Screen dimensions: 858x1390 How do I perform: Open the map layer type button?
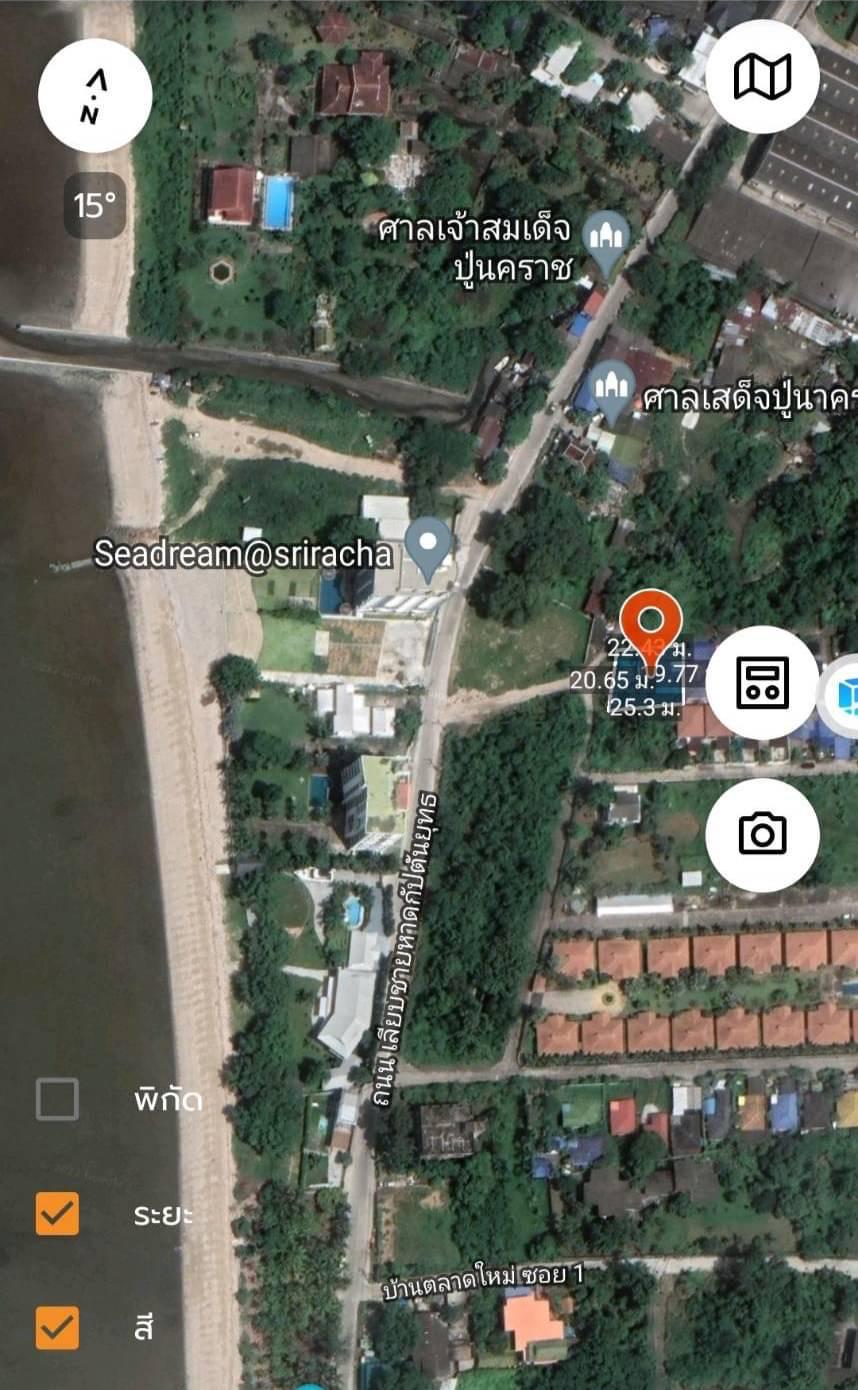point(762,77)
